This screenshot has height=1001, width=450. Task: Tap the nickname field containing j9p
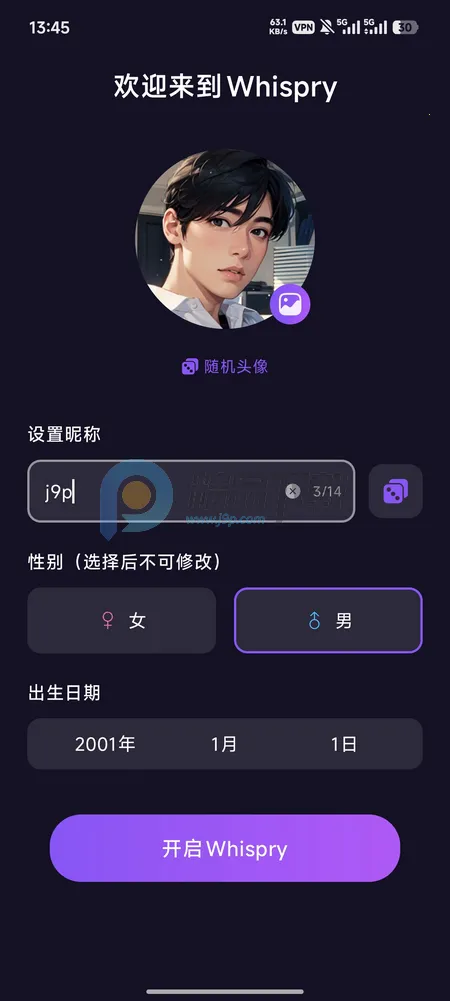point(191,491)
